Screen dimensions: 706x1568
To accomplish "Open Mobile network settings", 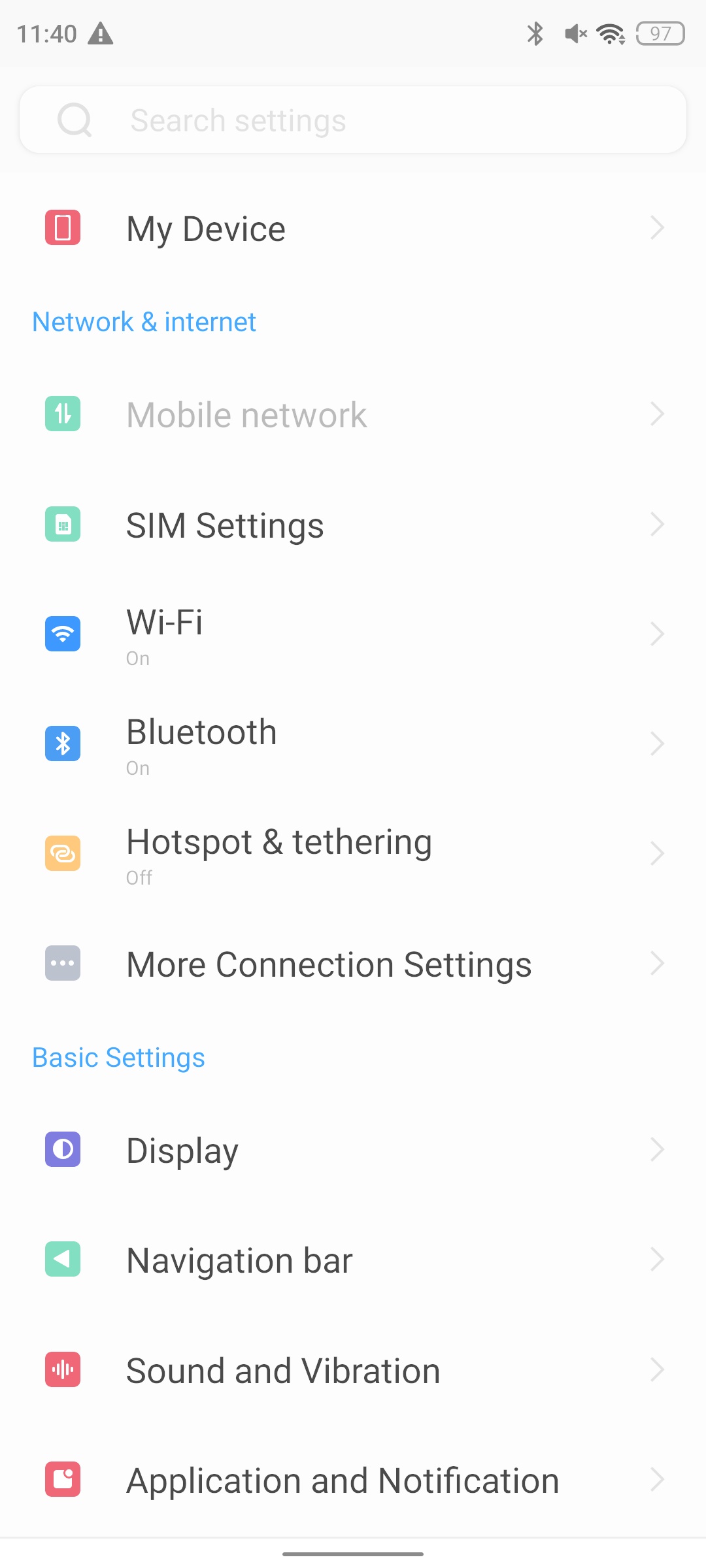I will coord(353,414).
